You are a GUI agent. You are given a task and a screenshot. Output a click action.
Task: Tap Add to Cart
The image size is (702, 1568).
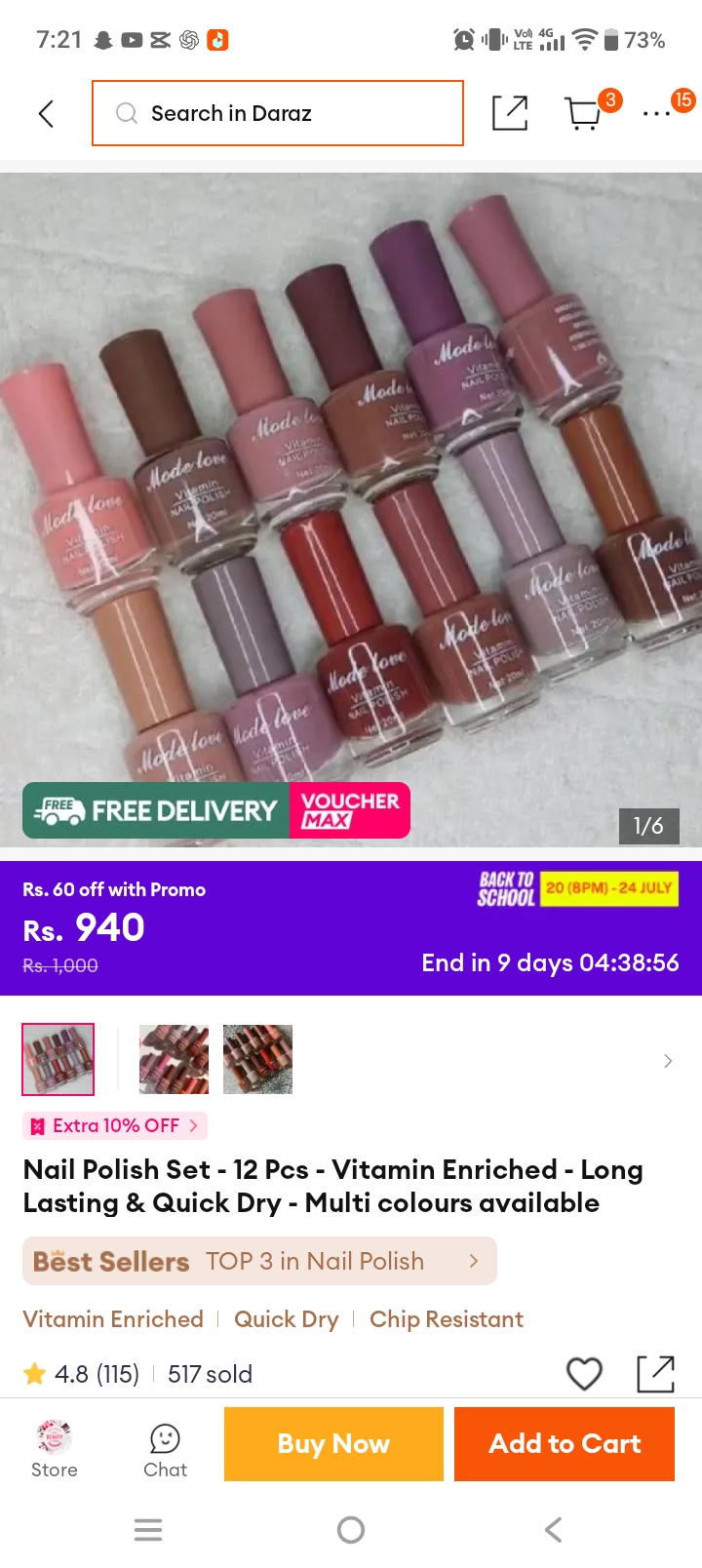click(565, 1444)
